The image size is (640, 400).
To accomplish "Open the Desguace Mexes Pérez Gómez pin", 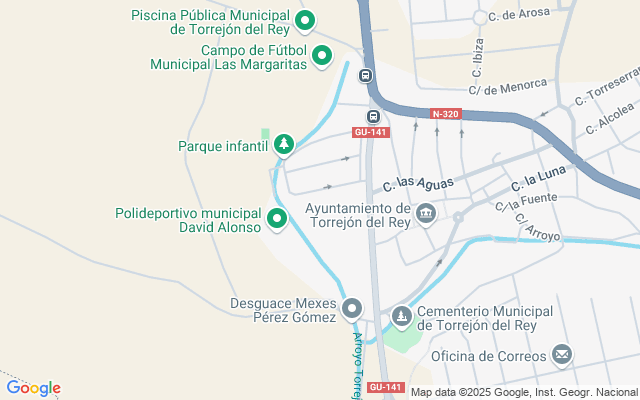I will 351,309.
